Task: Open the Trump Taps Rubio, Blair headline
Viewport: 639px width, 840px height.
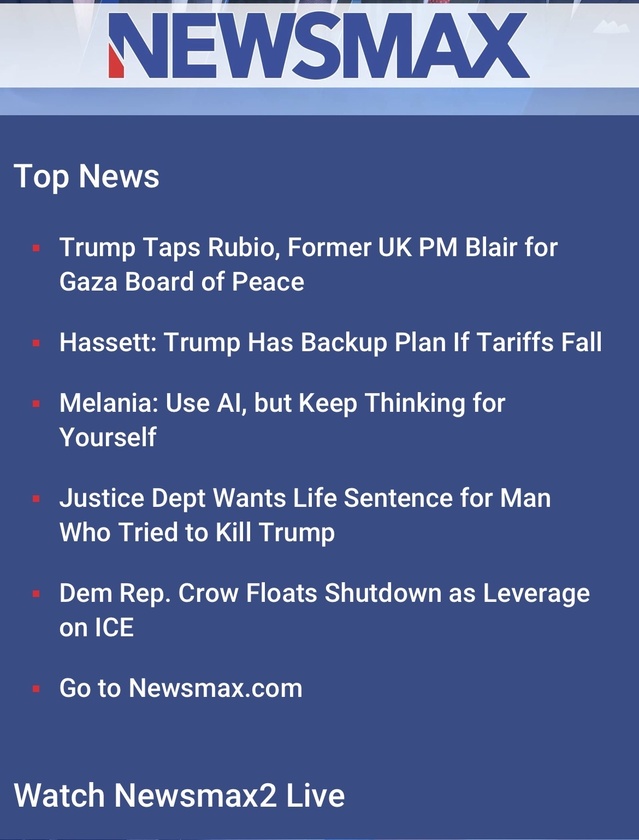Action: click(307, 264)
